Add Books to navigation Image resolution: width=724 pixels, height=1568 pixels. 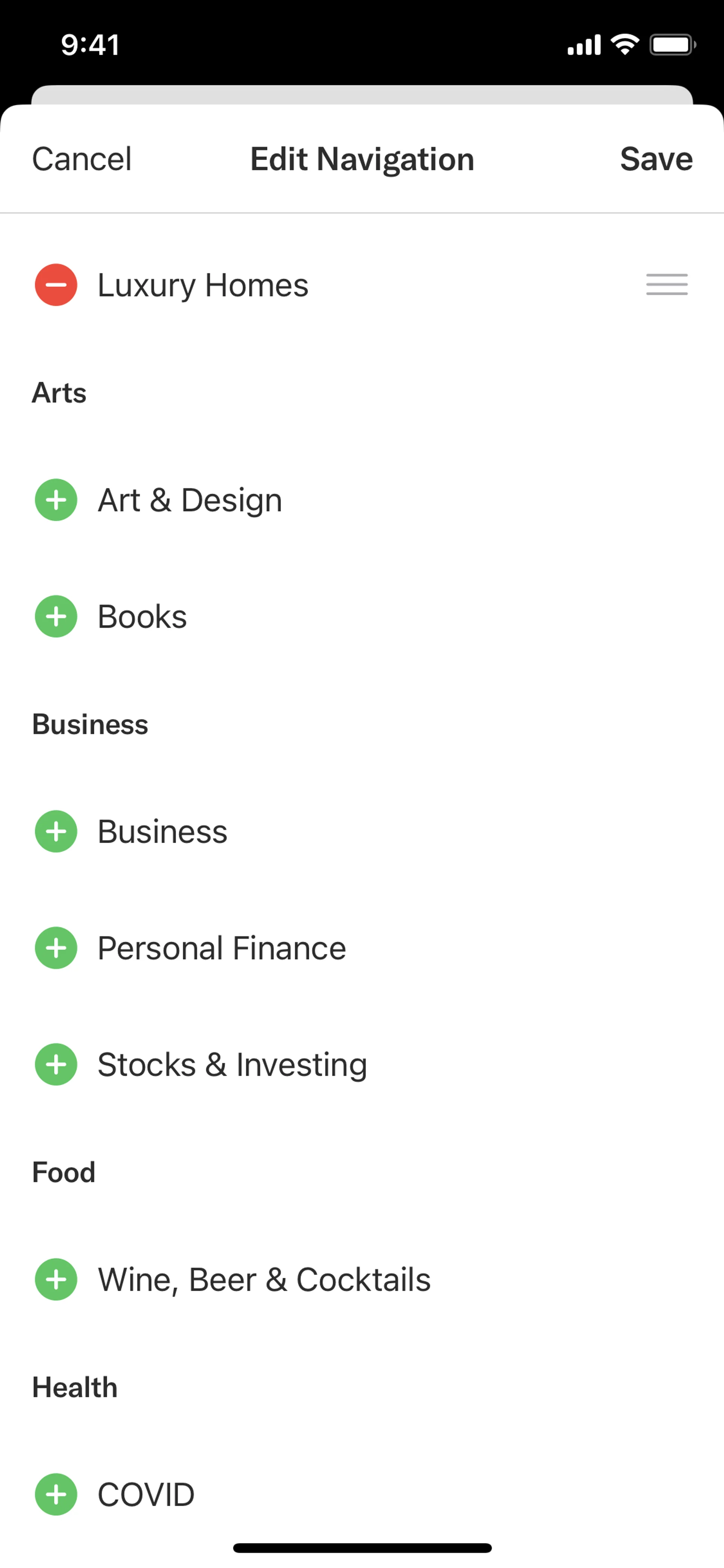point(56,617)
